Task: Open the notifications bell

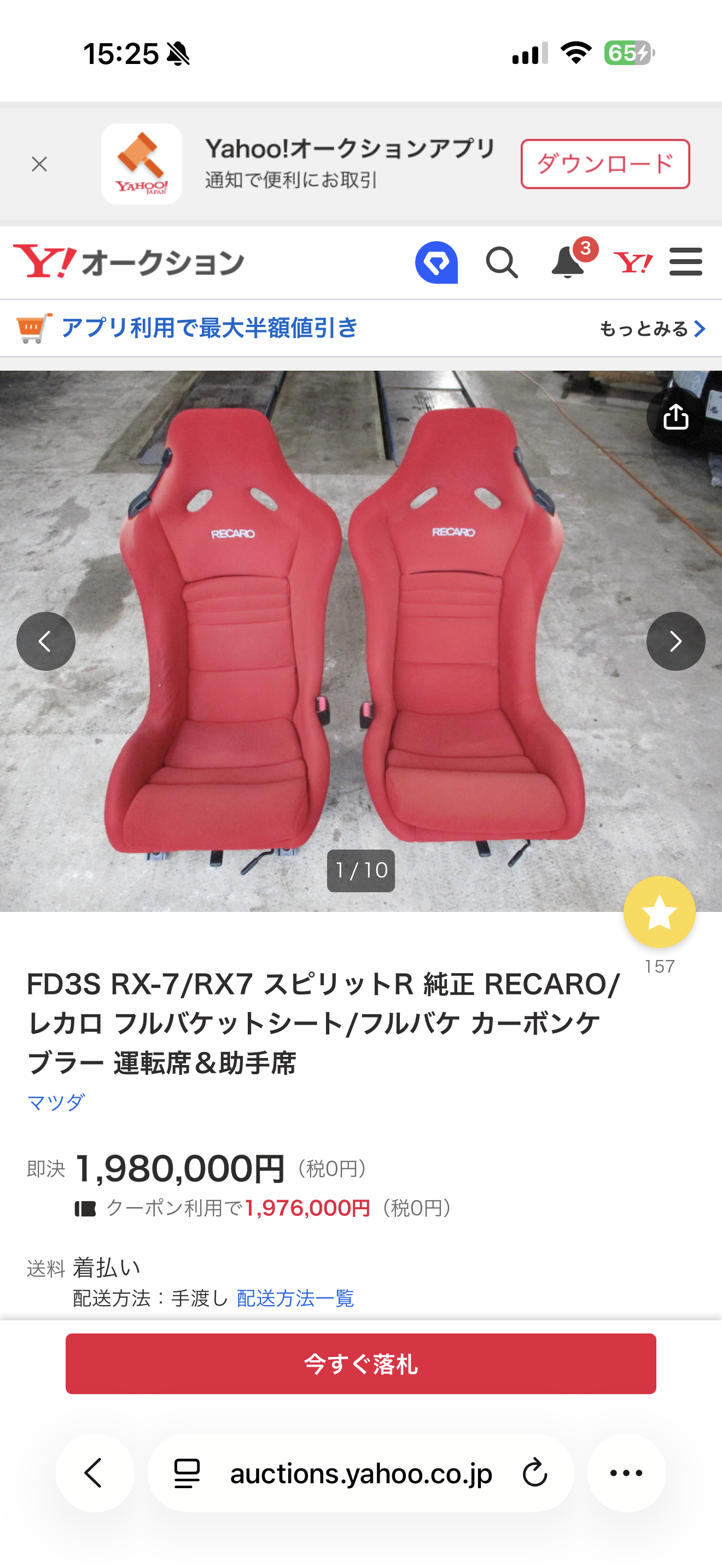Action: [568, 262]
